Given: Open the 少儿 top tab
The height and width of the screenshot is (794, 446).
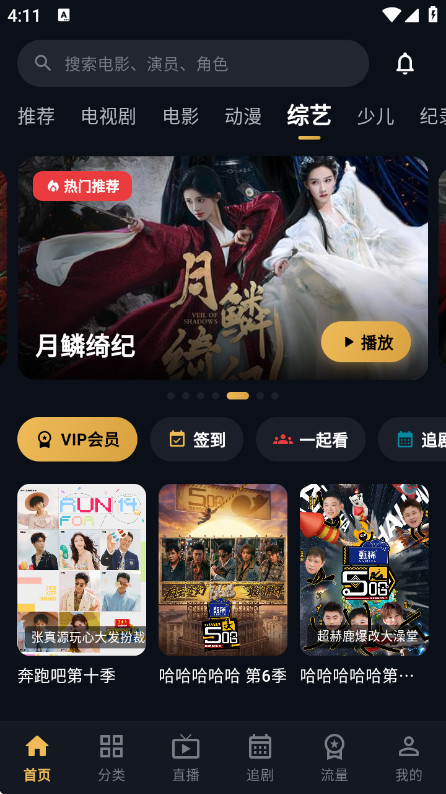Looking at the screenshot, I should tap(375, 116).
